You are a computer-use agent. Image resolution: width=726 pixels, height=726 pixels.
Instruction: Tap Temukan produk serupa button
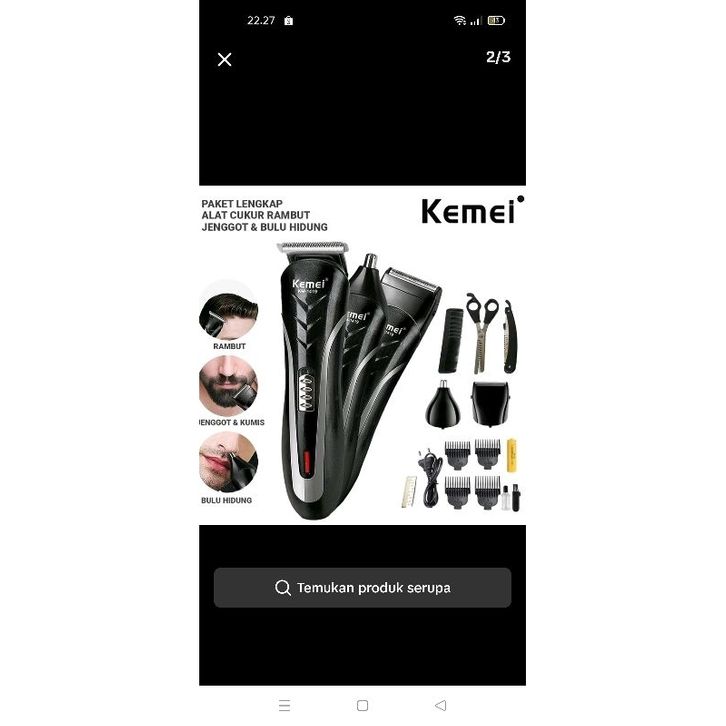pos(362,588)
